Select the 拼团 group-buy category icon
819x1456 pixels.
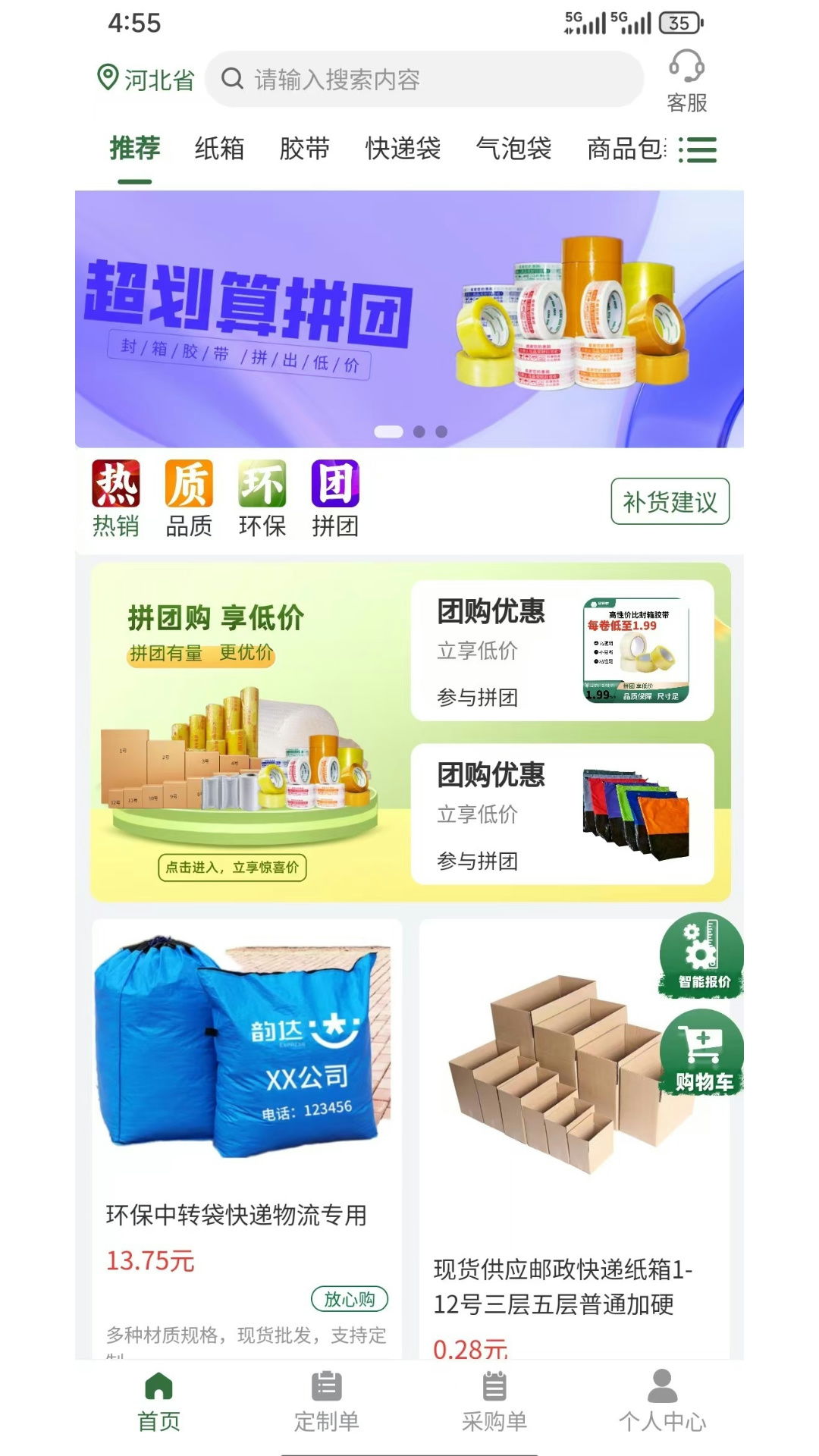(x=334, y=488)
